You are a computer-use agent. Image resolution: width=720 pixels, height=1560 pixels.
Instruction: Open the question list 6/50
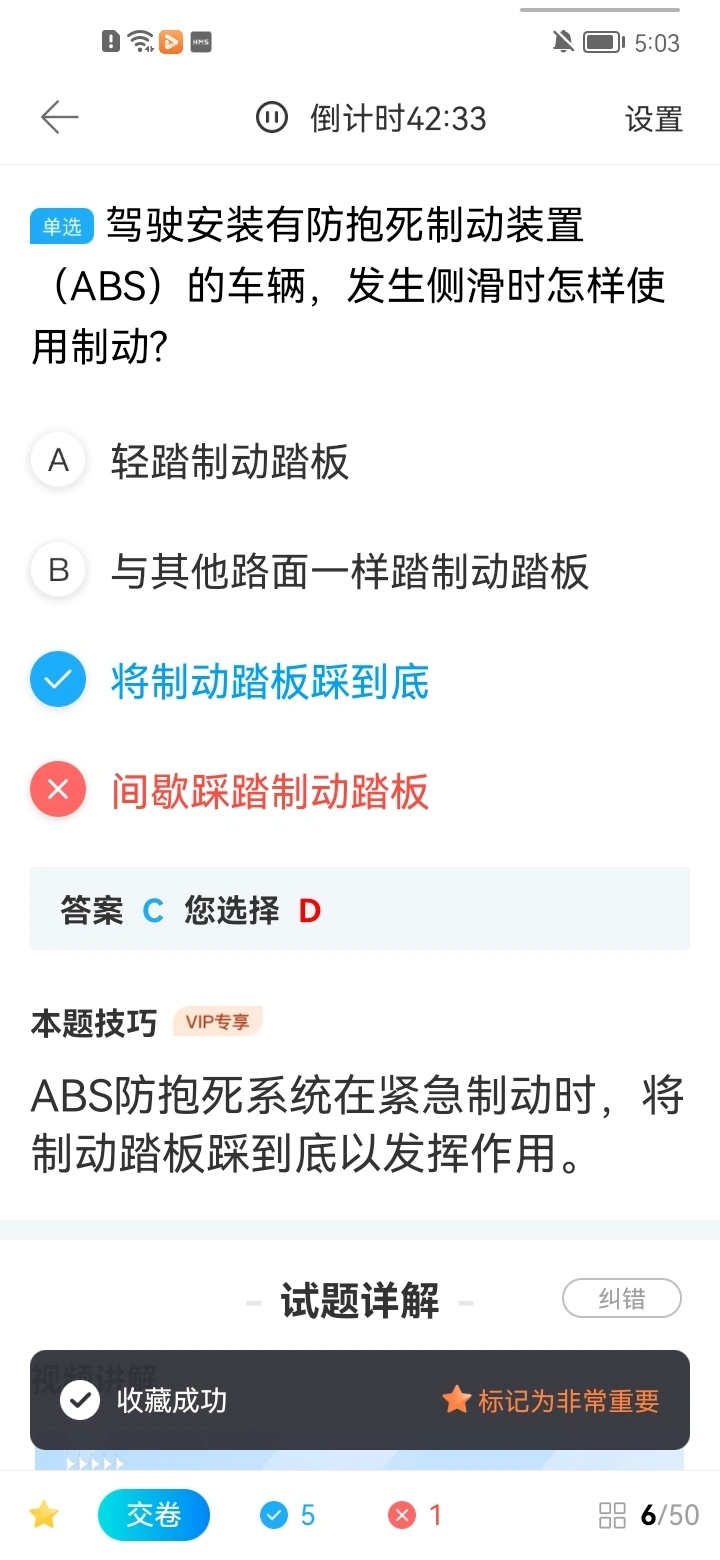[649, 1515]
